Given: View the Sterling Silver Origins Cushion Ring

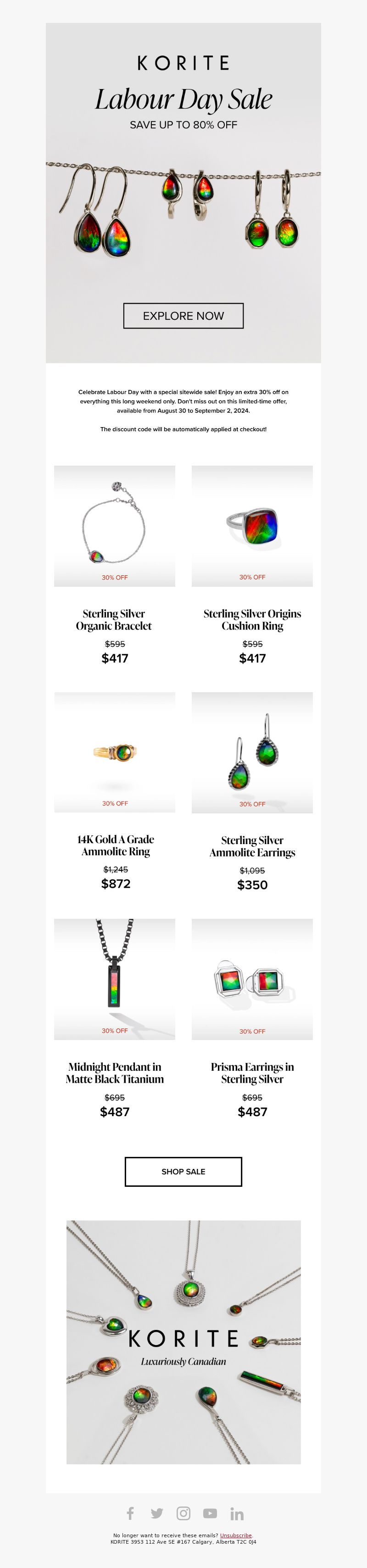Looking at the screenshot, I should click(252, 526).
